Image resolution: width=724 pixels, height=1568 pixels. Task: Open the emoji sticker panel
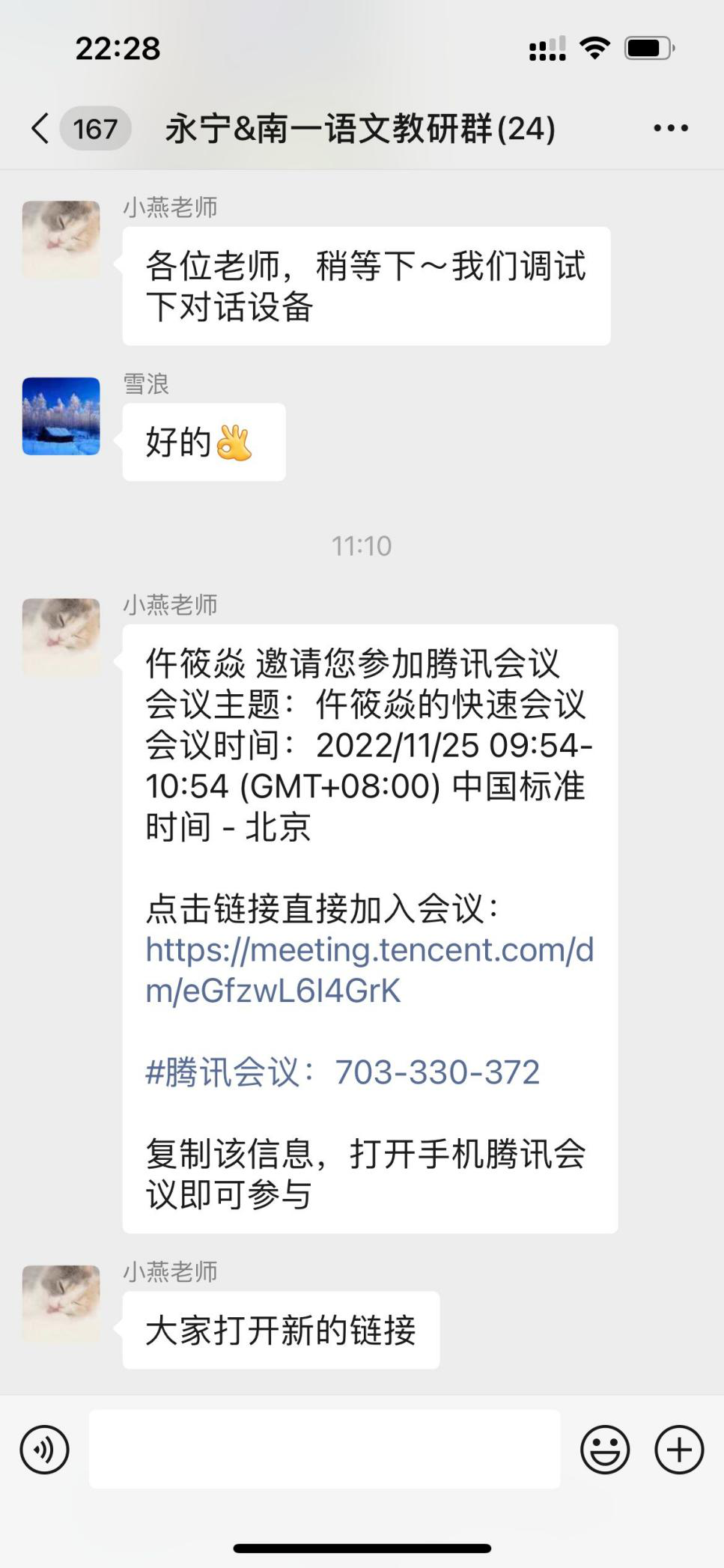tap(604, 1449)
